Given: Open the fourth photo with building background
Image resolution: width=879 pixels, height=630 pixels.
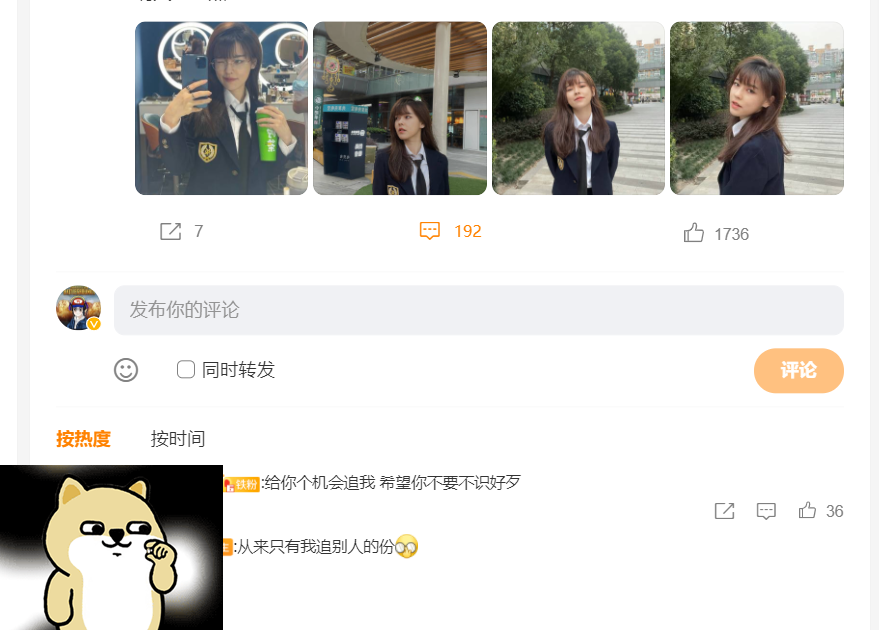Looking at the screenshot, I should point(757,108).
